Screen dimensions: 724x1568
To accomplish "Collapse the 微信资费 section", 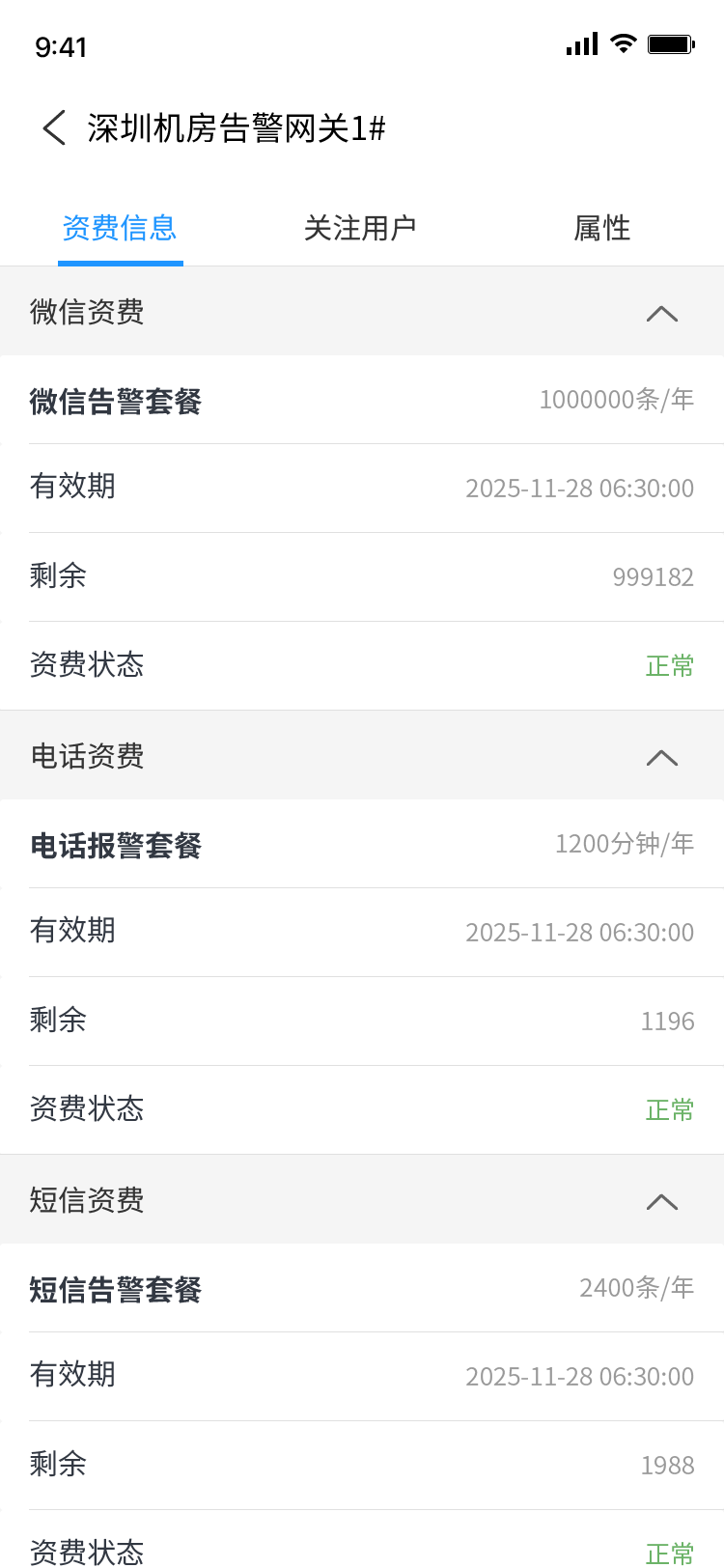I will [x=661, y=313].
